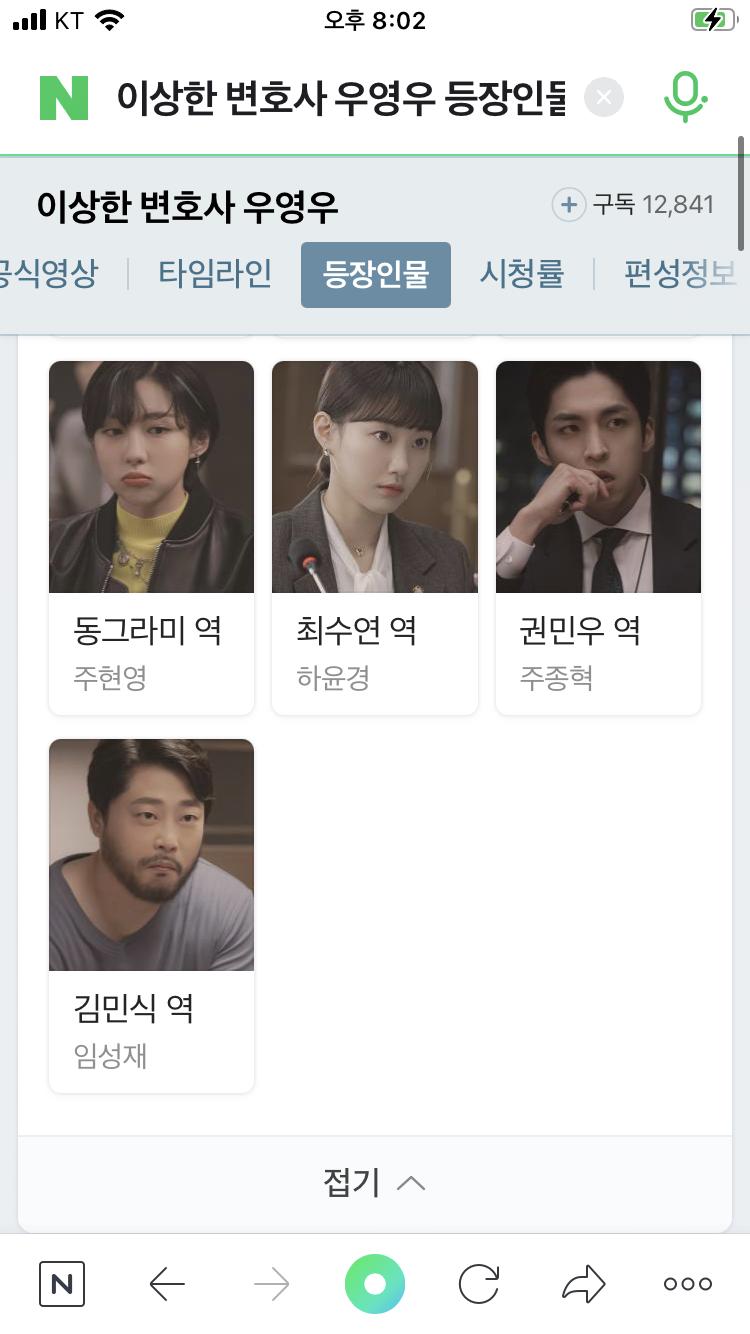This screenshot has width=750, height=1334.
Task: Go to Naver home from bottom bar
Action: click(62, 1284)
